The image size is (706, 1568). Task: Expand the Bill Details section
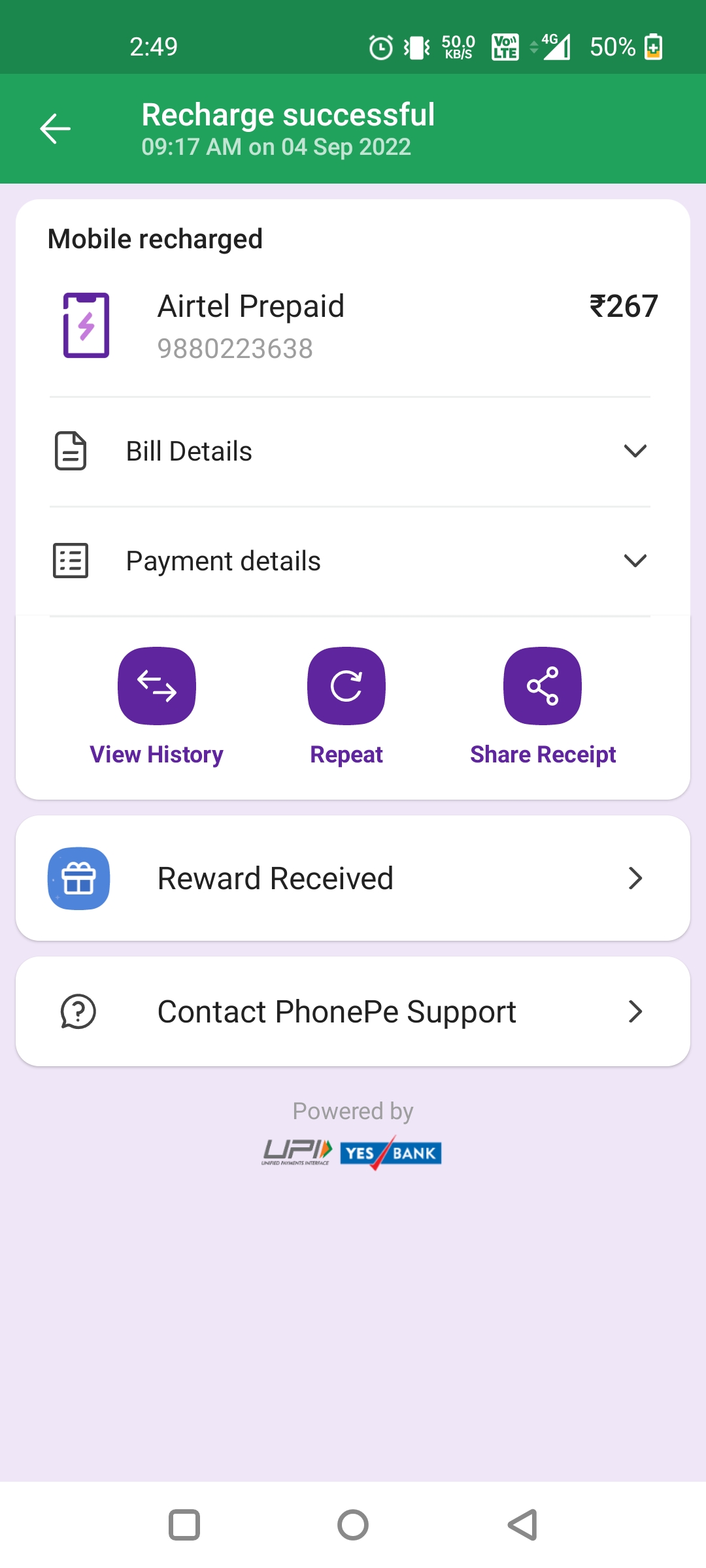[352, 451]
